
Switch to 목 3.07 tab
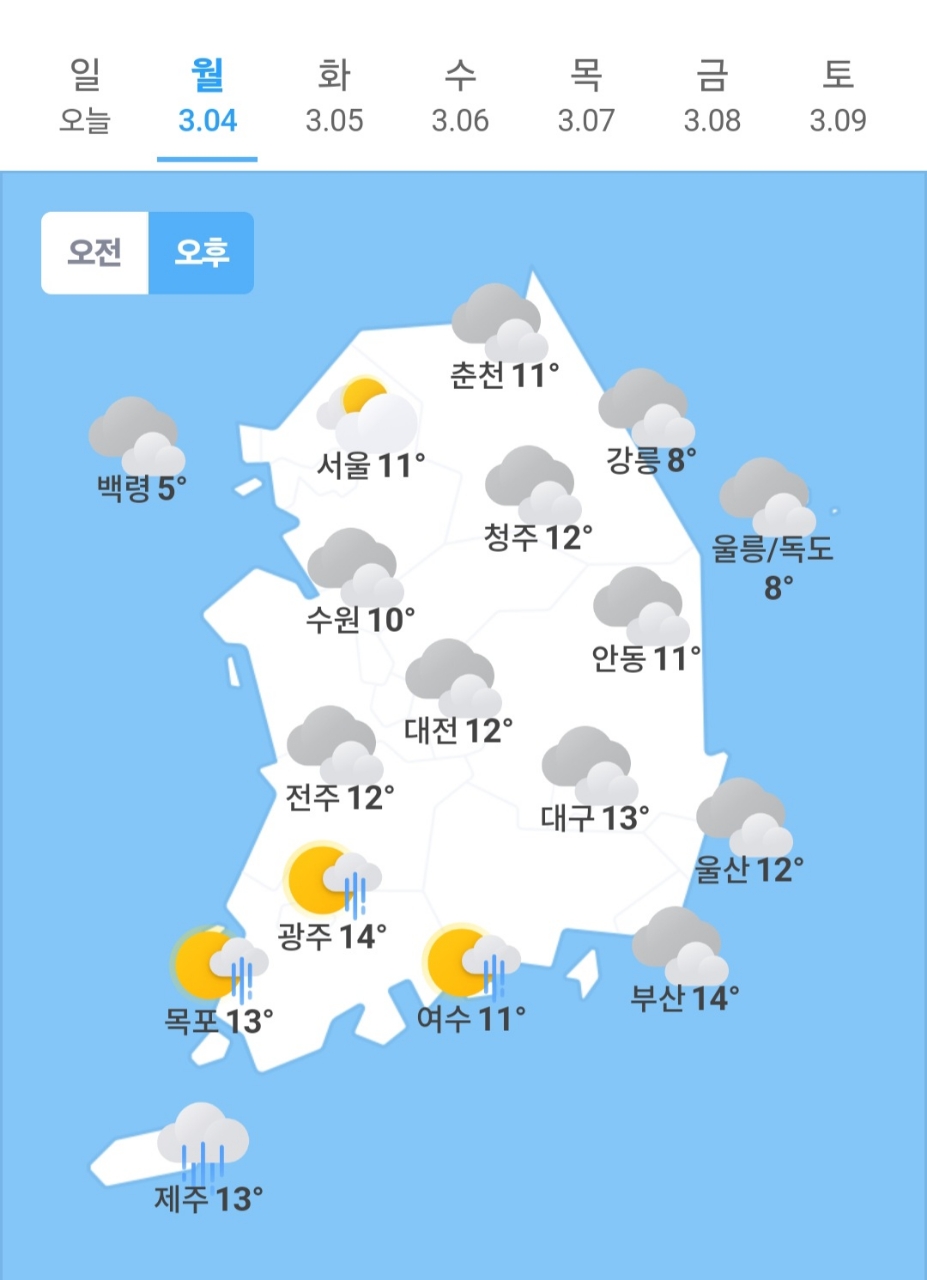pos(586,97)
